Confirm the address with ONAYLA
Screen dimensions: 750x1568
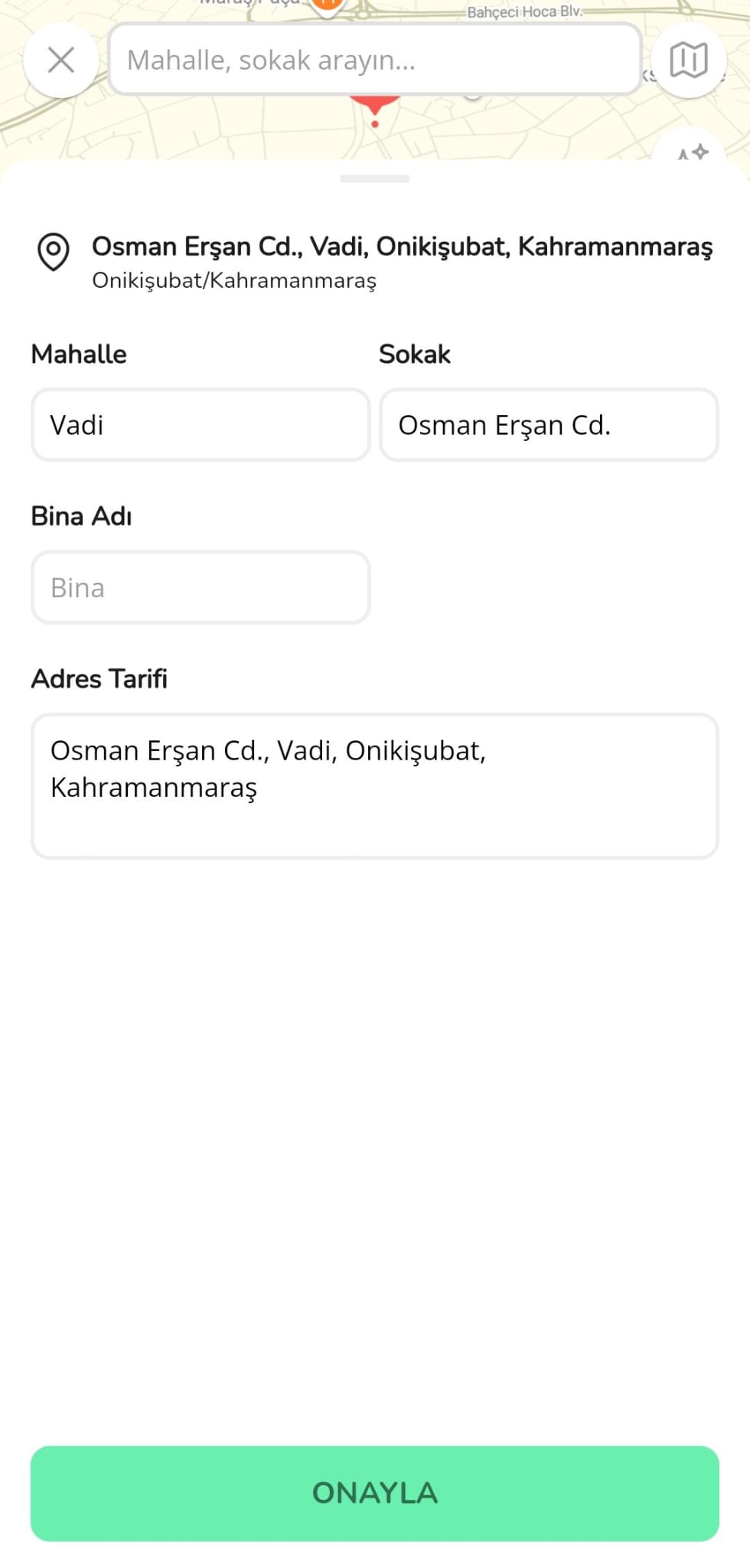coord(375,1493)
